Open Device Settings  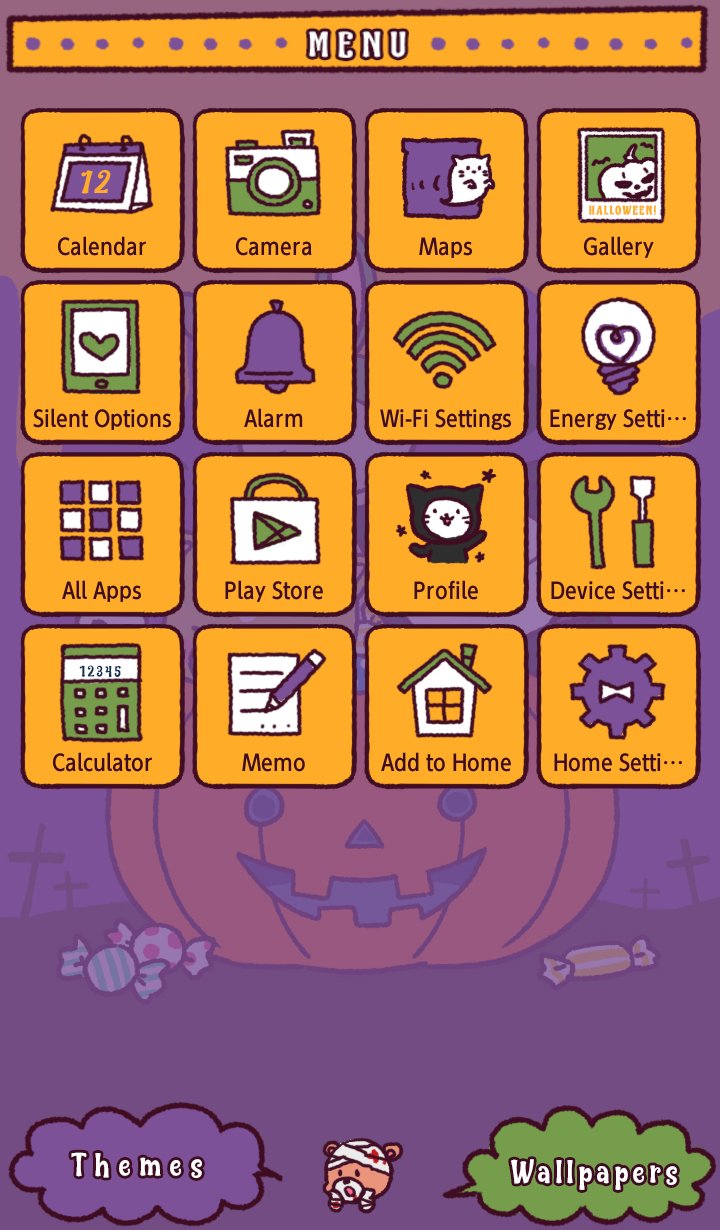click(618, 534)
